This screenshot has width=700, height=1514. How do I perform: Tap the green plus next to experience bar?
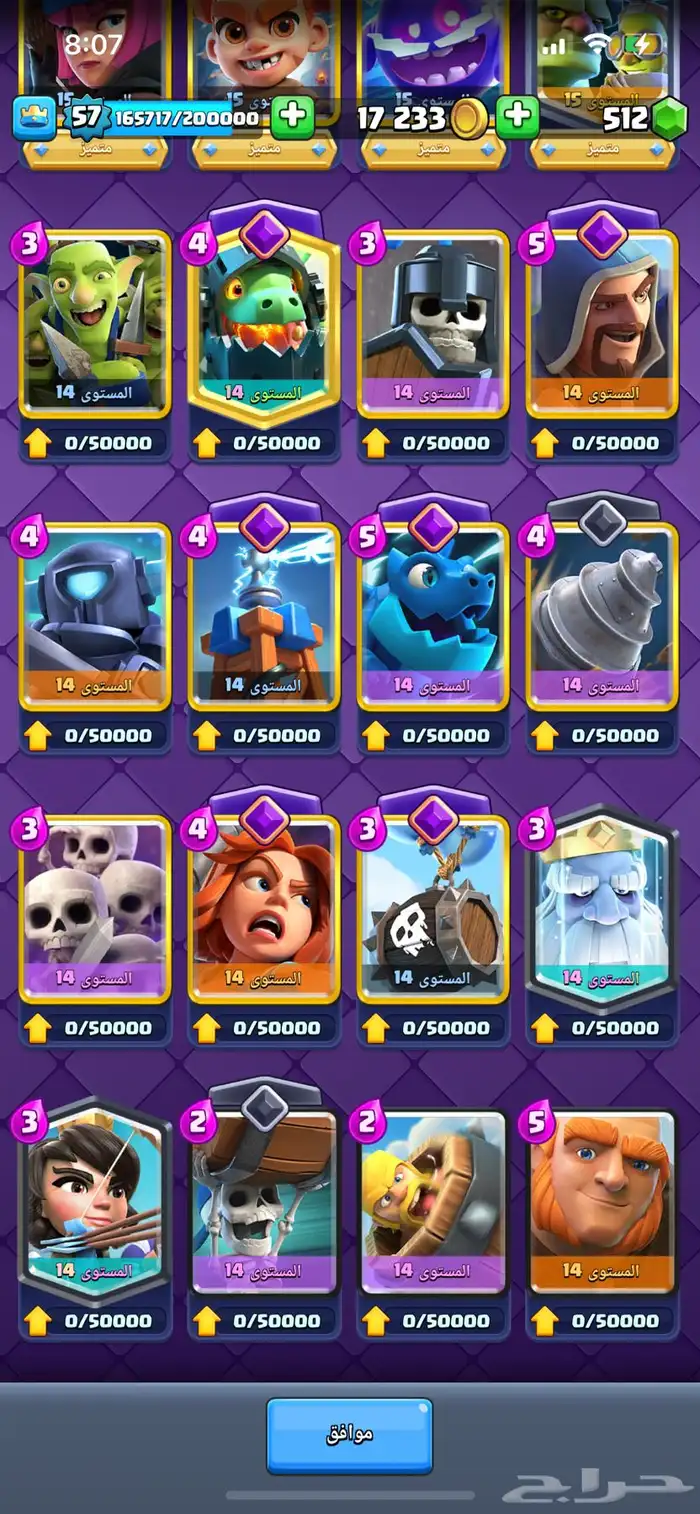click(292, 118)
